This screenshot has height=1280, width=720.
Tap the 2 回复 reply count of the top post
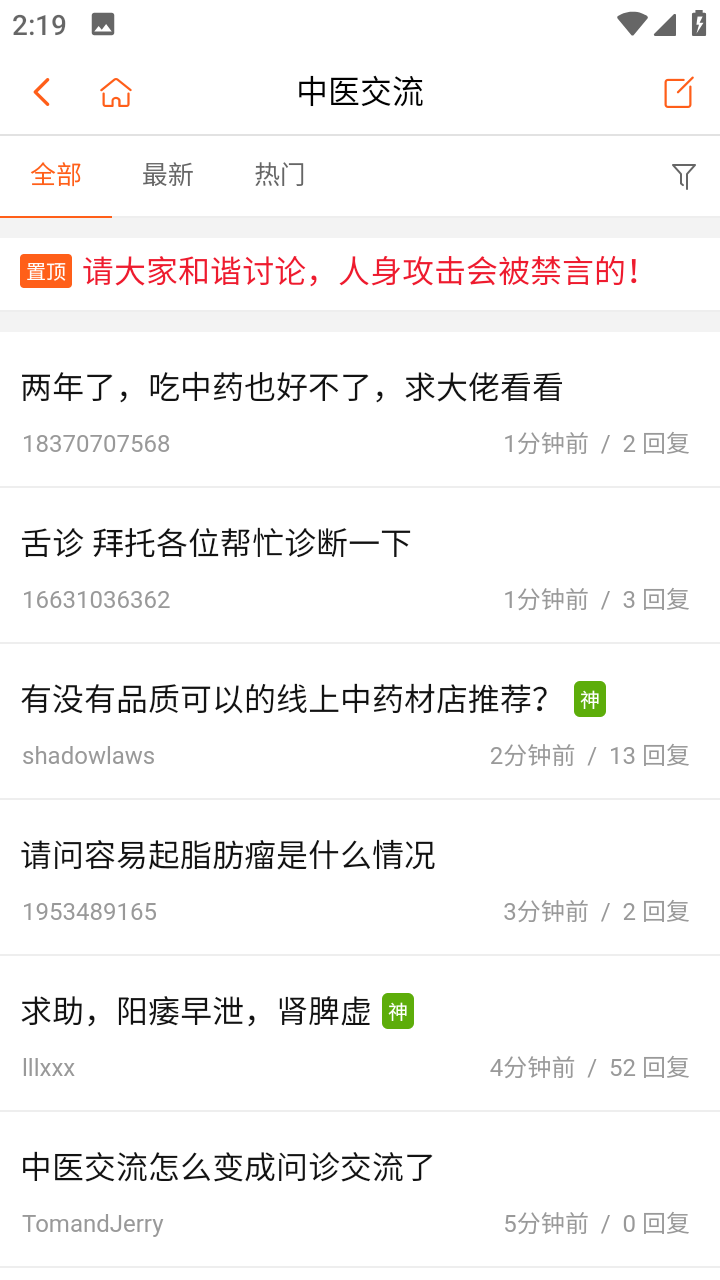coord(655,443)
